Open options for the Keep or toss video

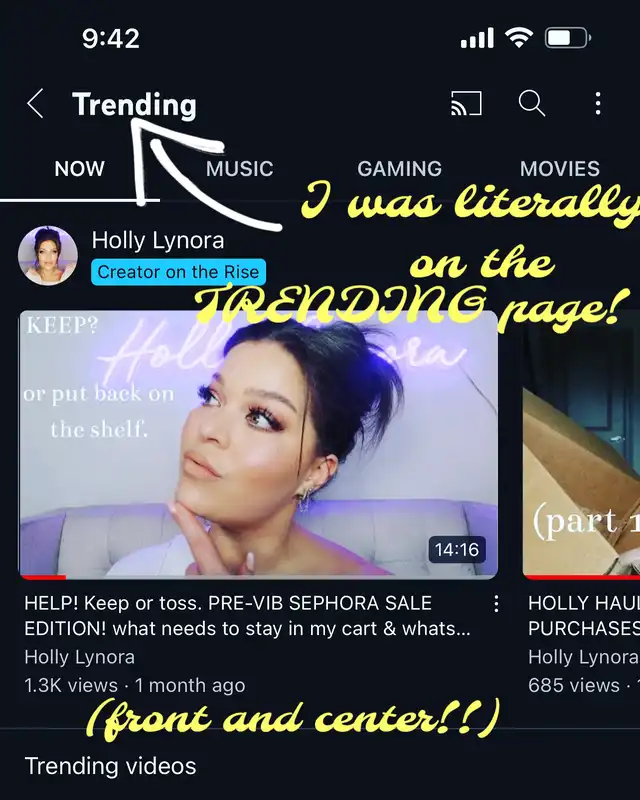coord(496,604)
